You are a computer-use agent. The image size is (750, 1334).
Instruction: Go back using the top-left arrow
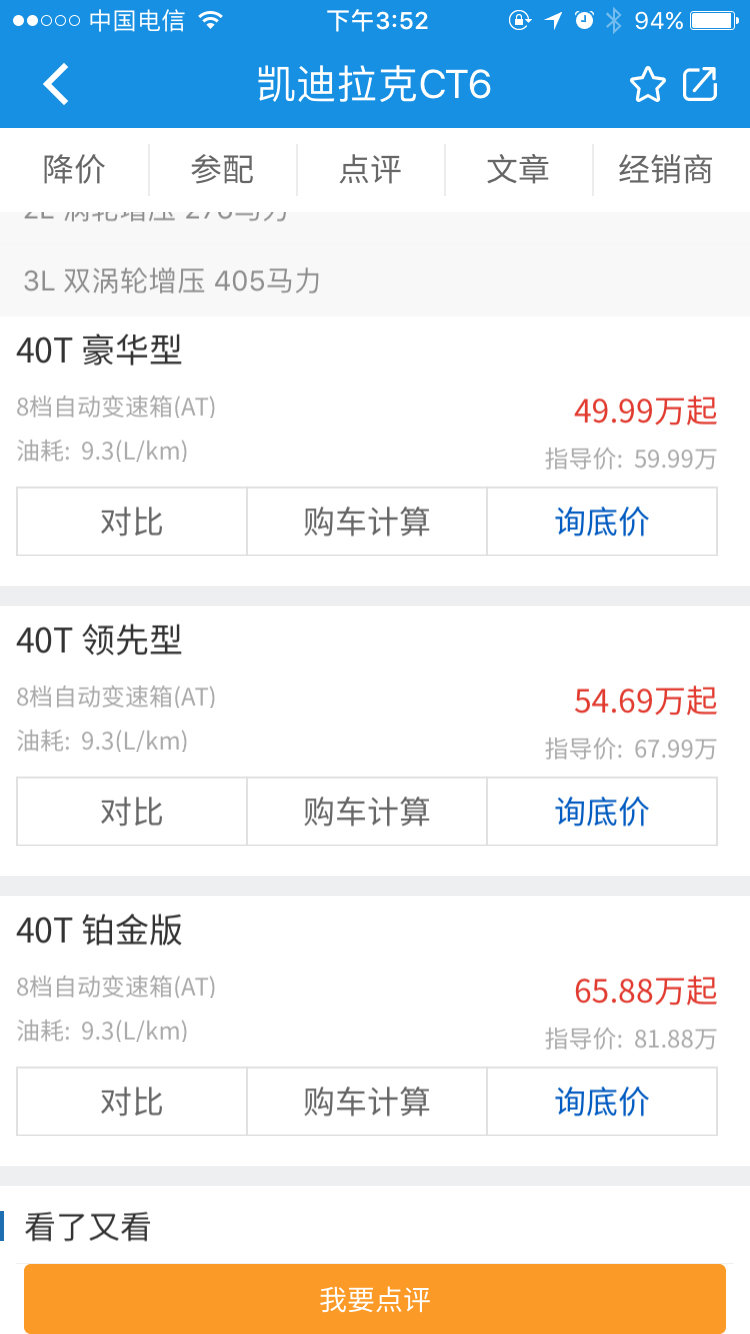[x=56, y=85]
